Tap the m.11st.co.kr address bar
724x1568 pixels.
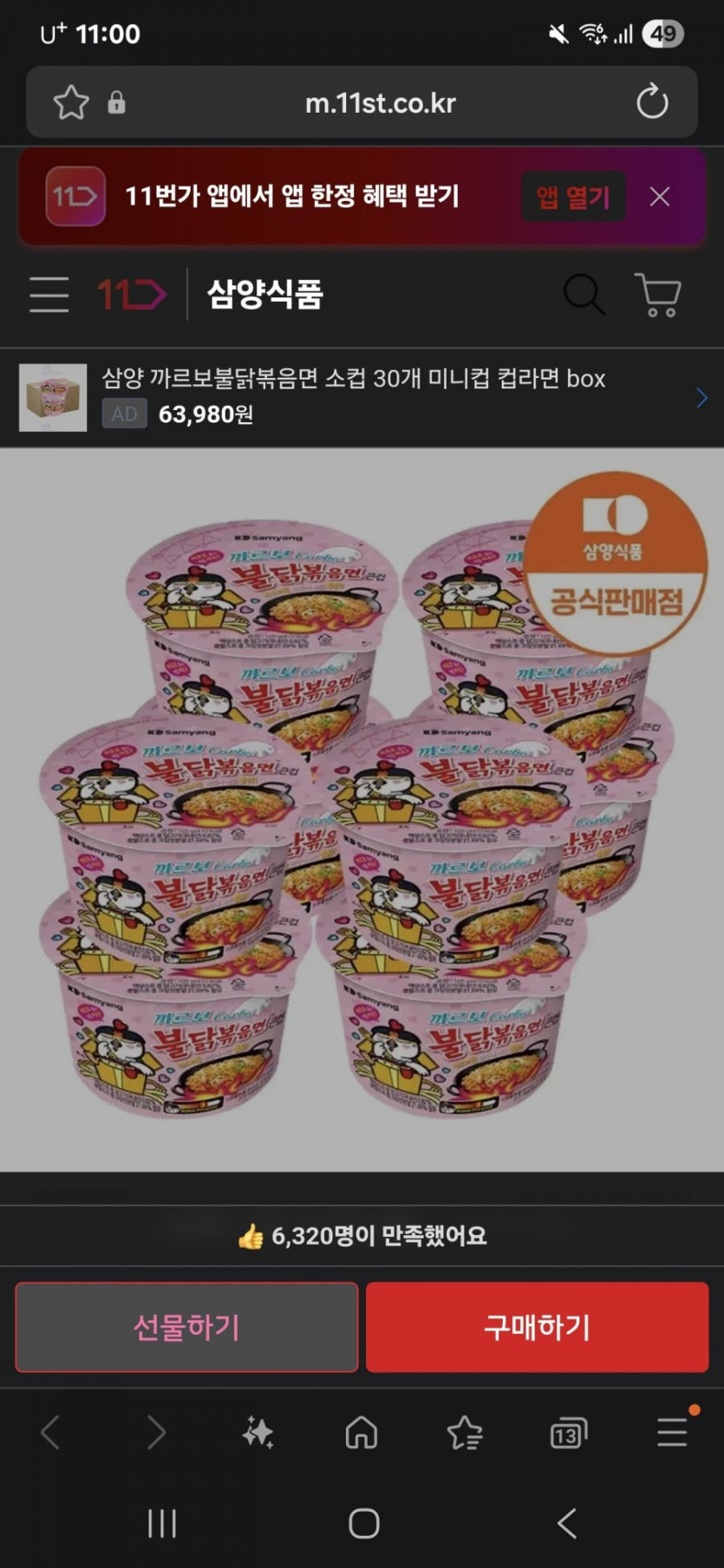click(380, 103)
